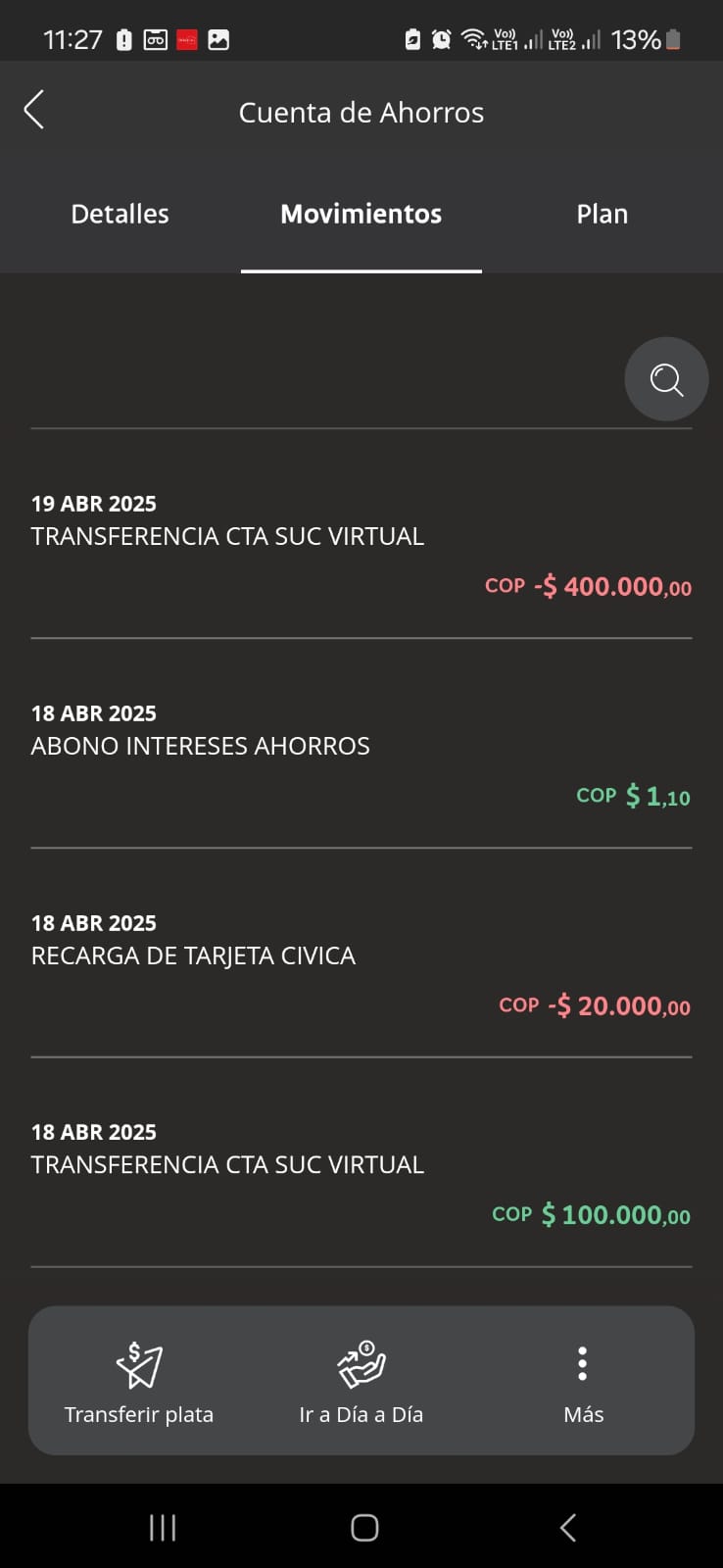This screenshot has width=723, height=1568.
Task: Choose Ir a Día a Día
Action: (x=361, y=1382)
